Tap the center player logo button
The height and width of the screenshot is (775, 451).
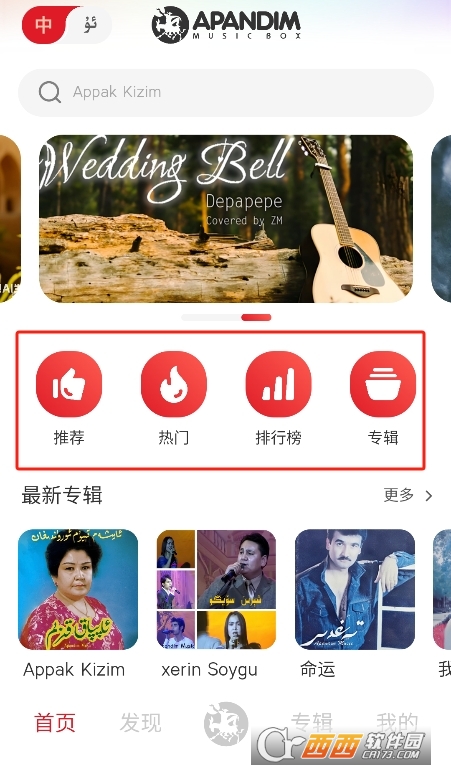(226, 724)
